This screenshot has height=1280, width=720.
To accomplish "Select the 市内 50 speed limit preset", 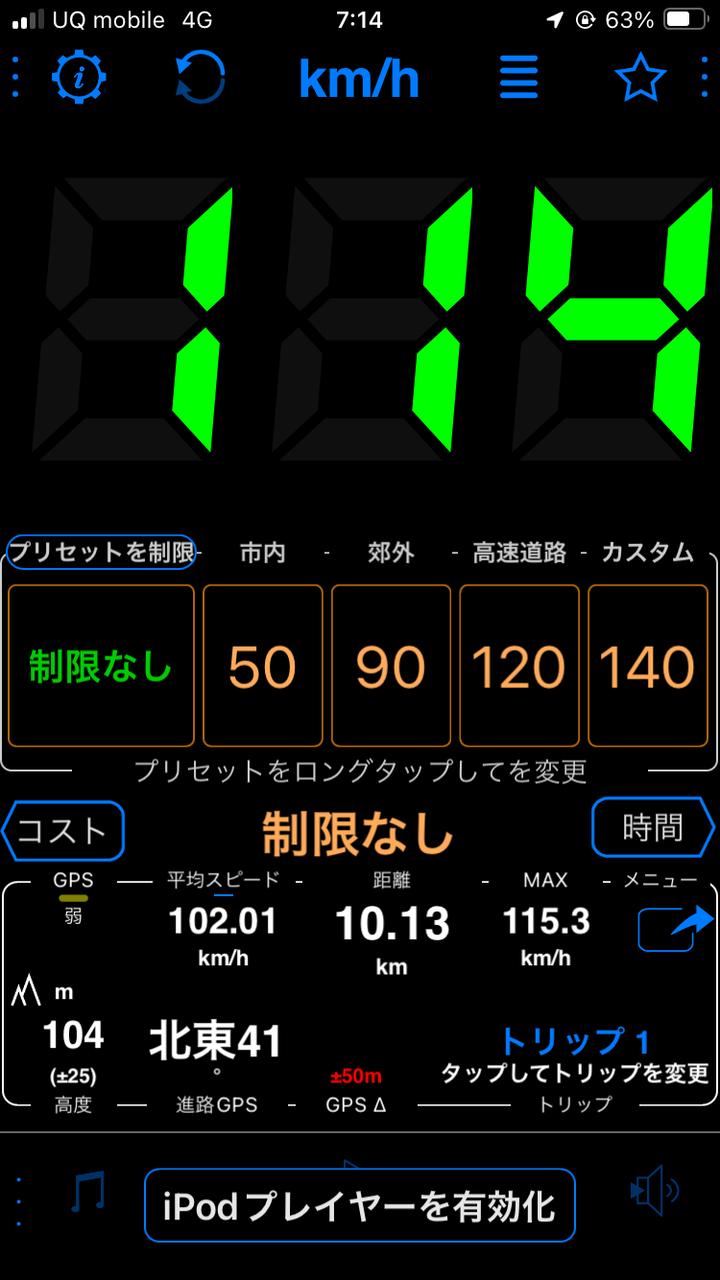I will tap(263, 666).
